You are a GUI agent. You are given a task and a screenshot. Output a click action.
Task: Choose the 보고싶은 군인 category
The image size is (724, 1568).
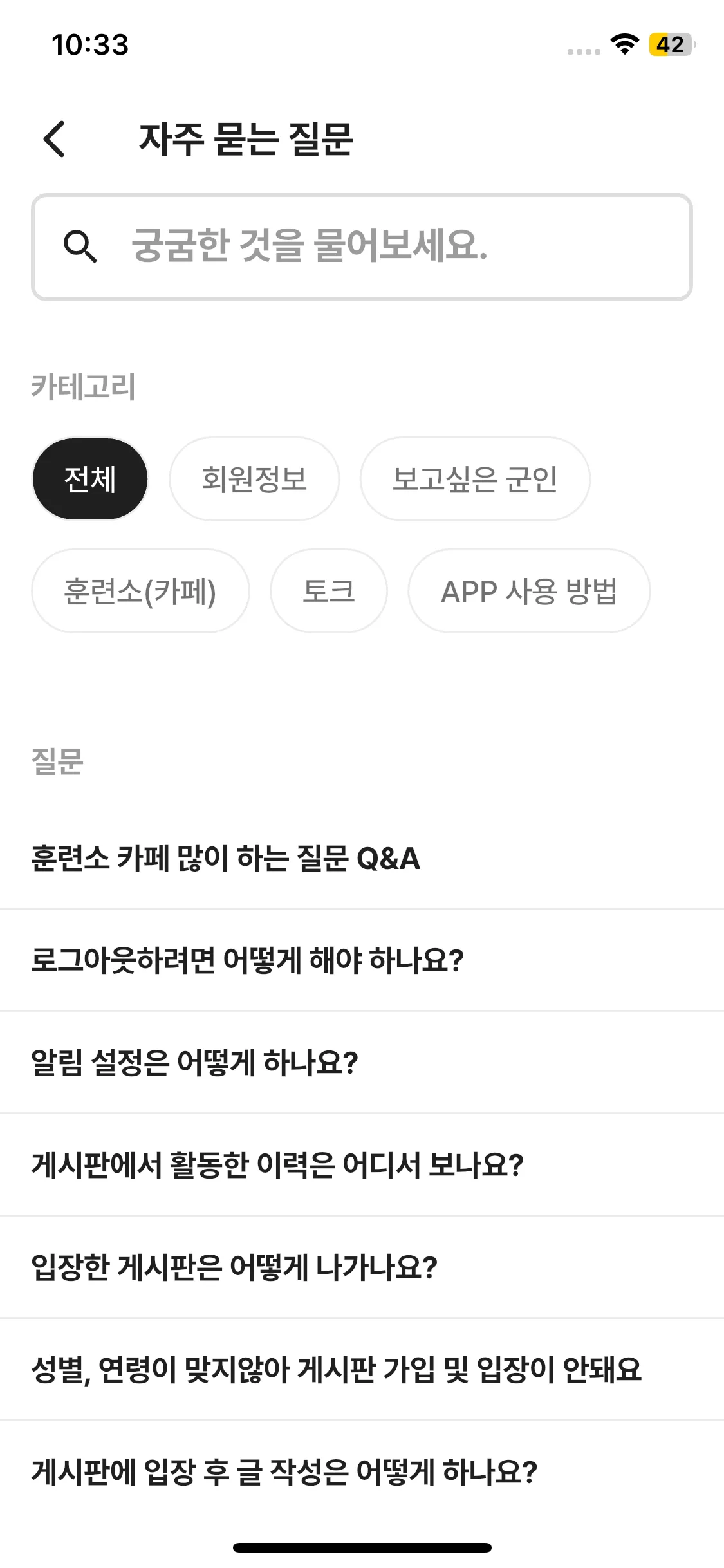pyautogui.click(x=475, y=479)
